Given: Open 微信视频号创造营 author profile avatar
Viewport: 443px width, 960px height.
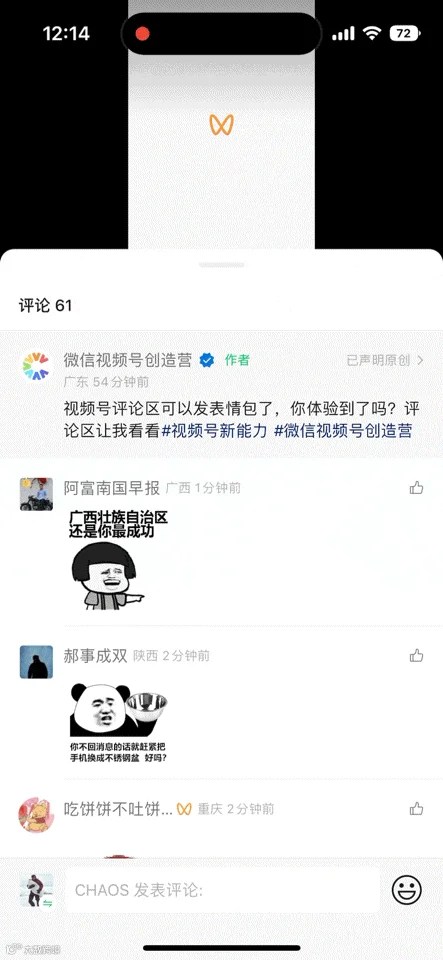Looking at the screenshot, I should 36,366.
